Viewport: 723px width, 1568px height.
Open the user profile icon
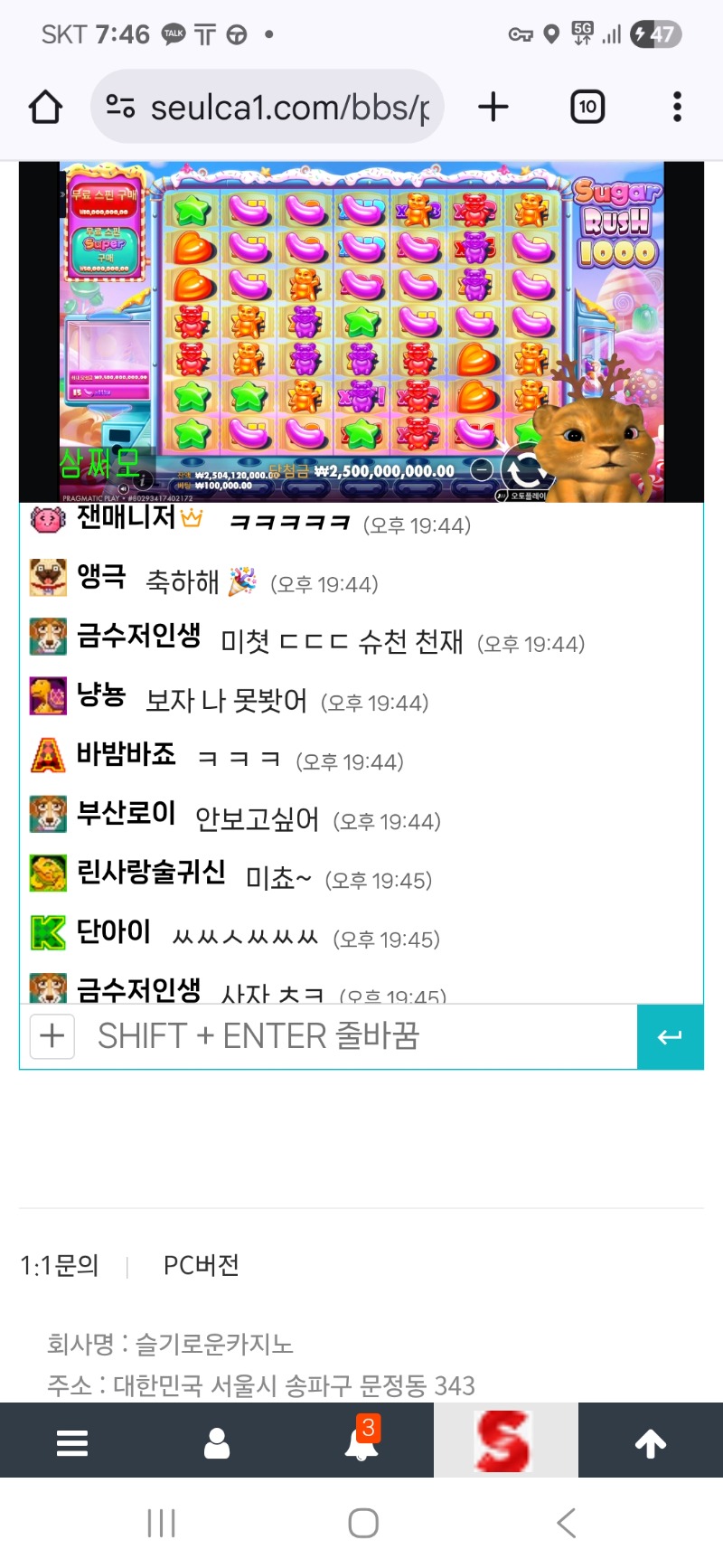pyautogui.click(x=217, y=1443)
